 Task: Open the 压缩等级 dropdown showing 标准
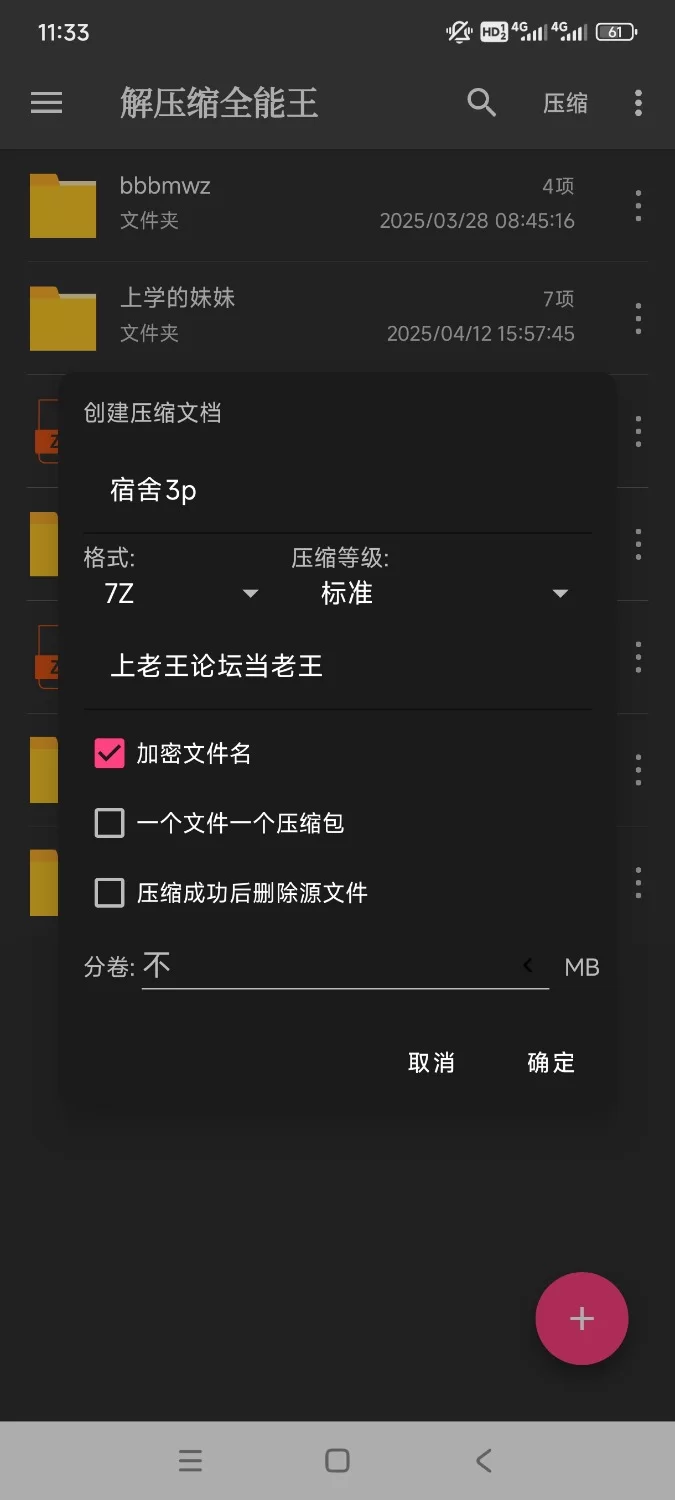(x=443, y=594)
